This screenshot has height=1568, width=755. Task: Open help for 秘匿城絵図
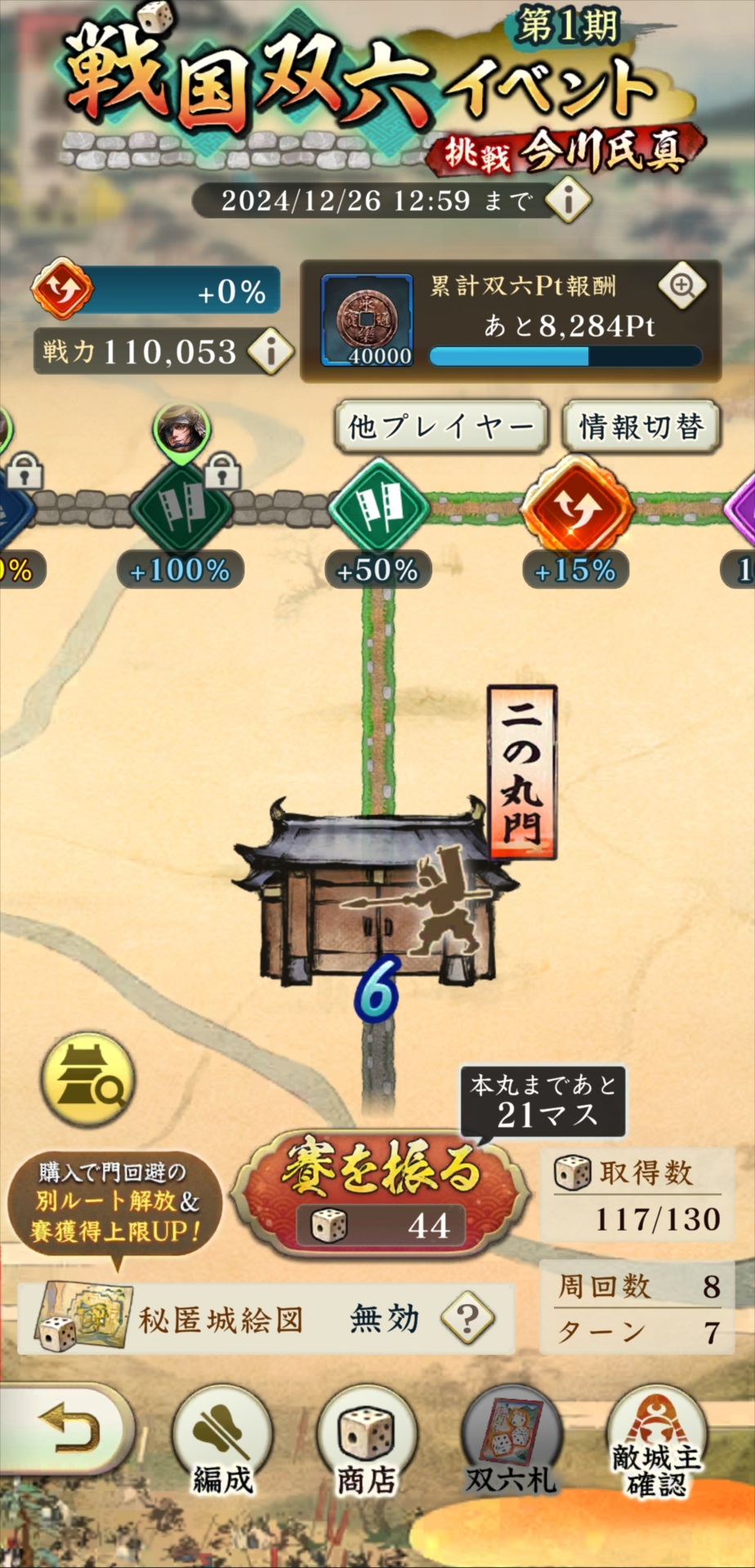pos(467,1317)
